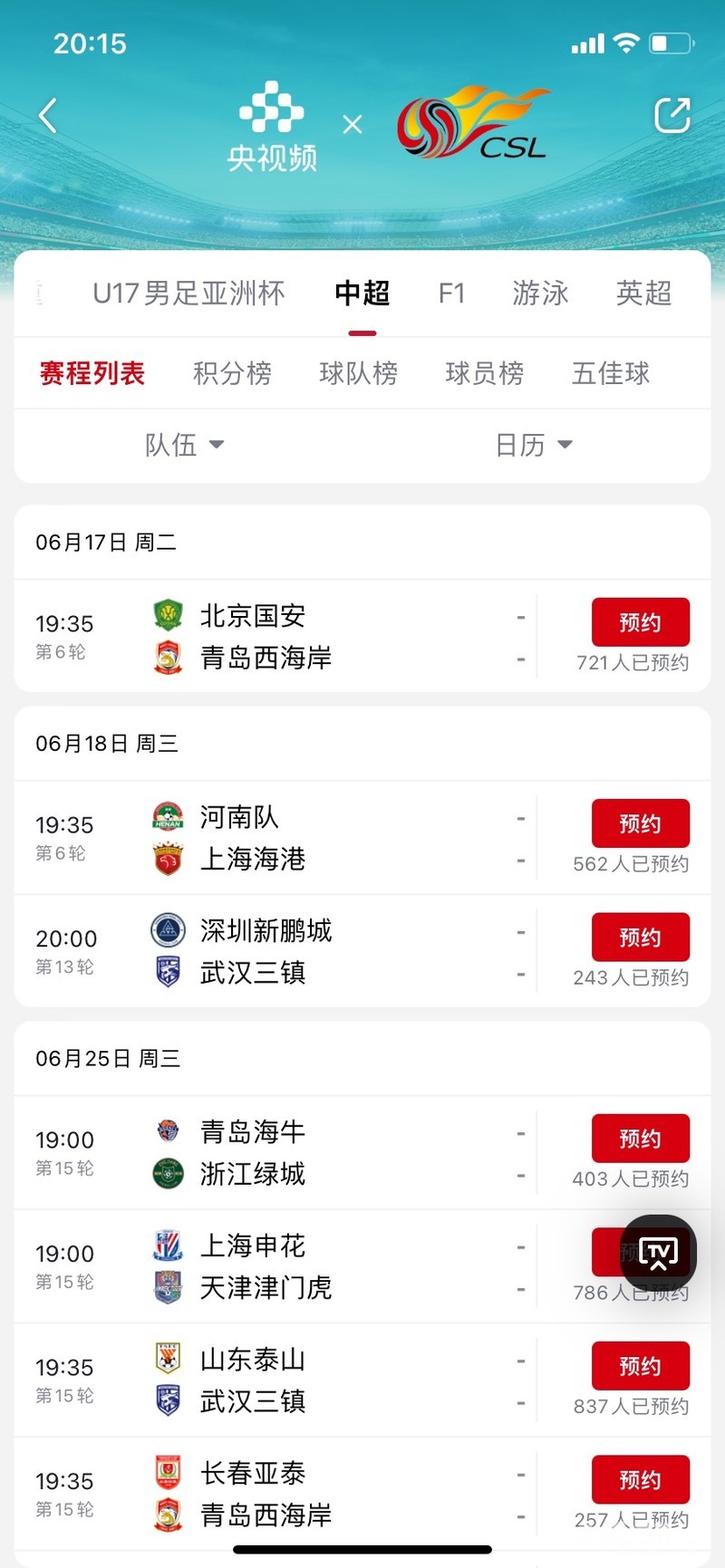Image resolution: width=725 pixels, height=1568 pixels.
Task: Reserve 青岛海牛 vs 浙江绿城 game
Action: [640, 1139]
